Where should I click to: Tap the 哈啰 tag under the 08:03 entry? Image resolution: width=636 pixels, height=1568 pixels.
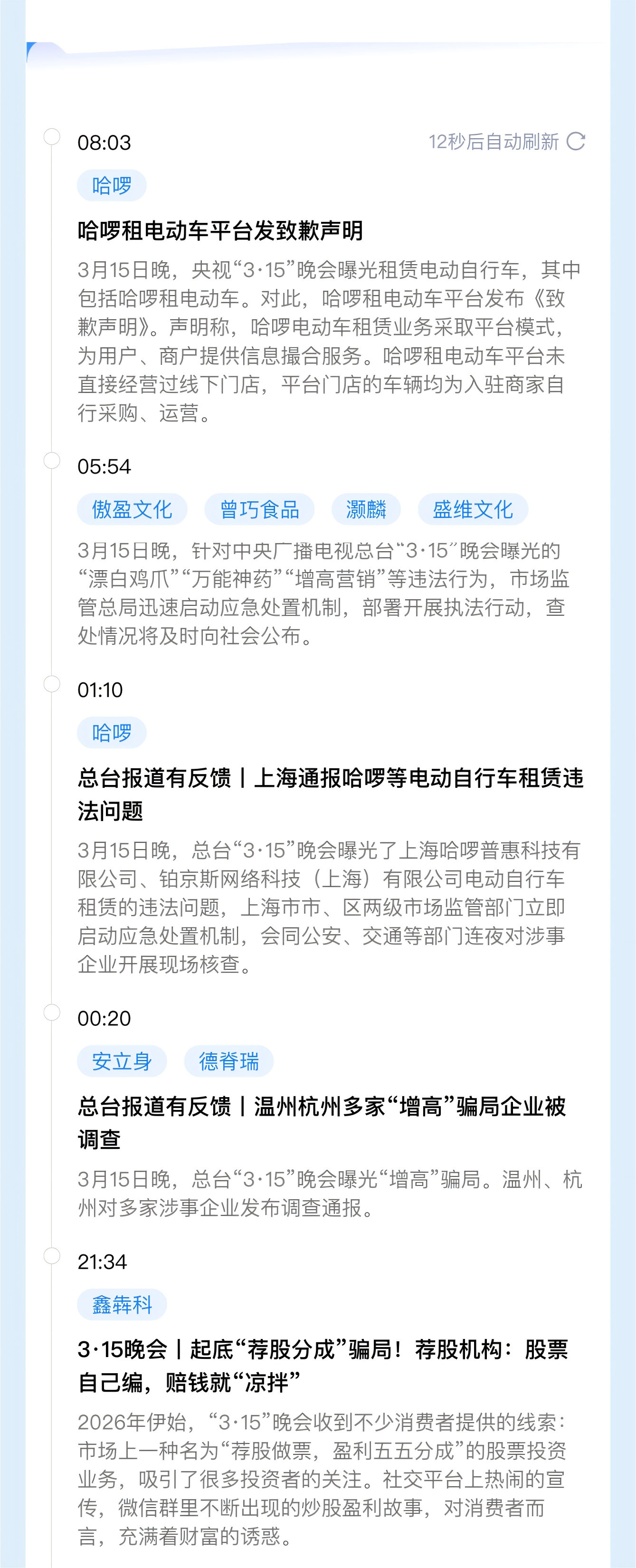112,185
